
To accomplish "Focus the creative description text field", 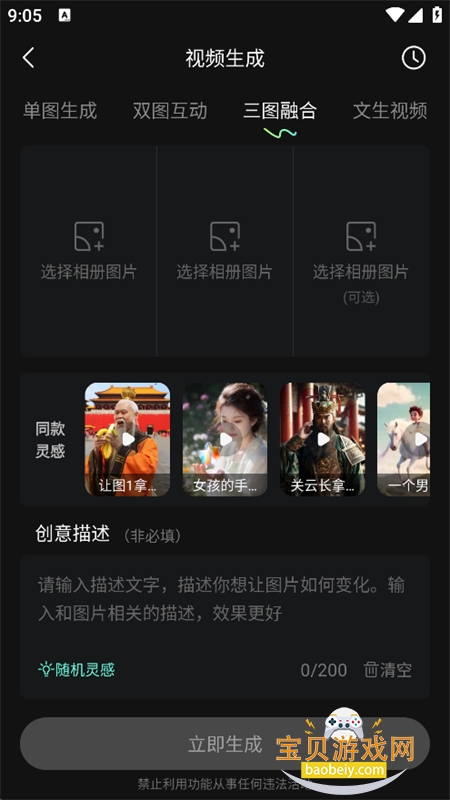I will tap(224, 607).
